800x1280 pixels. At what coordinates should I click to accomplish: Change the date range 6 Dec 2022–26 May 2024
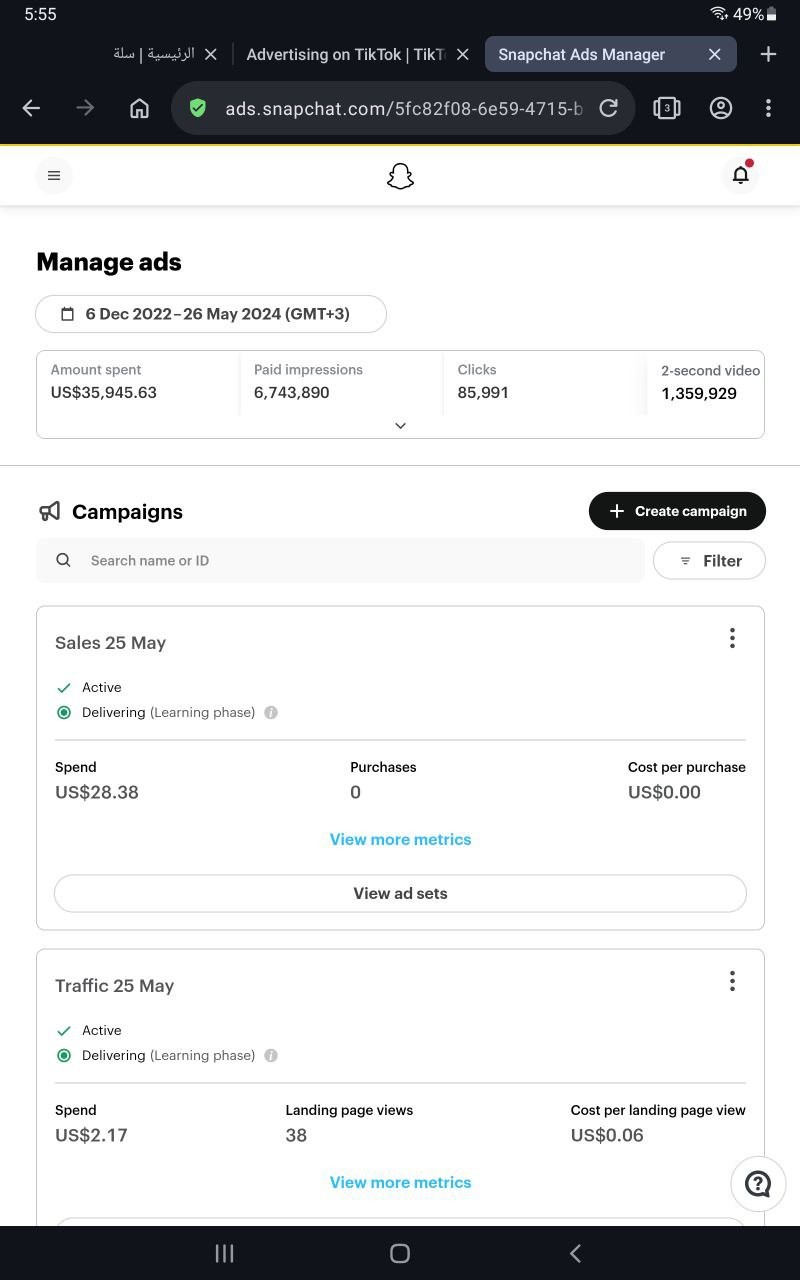click(x=211, y=314)
